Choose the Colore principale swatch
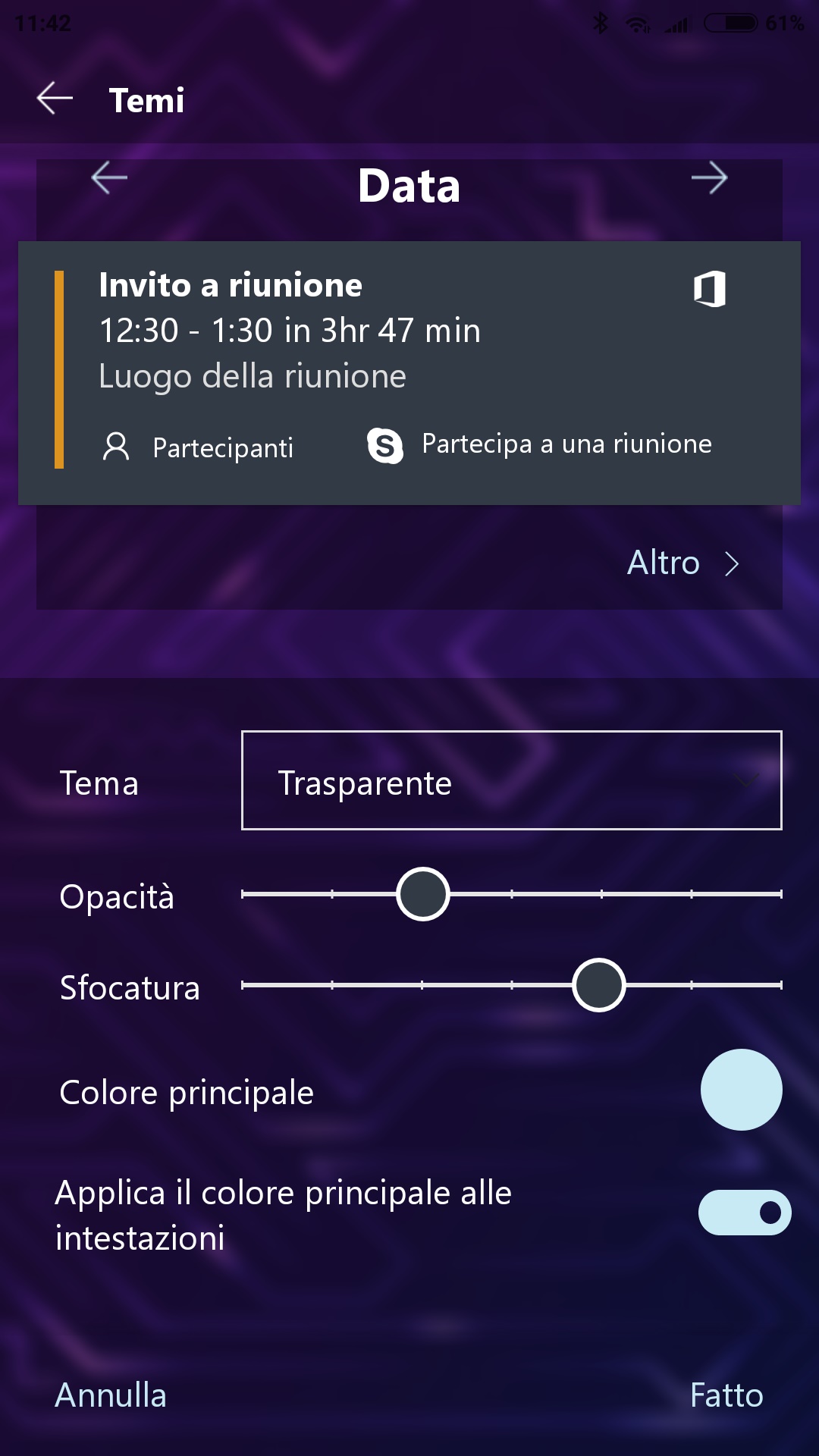The image size is (819, 1456). point(742,1090)
